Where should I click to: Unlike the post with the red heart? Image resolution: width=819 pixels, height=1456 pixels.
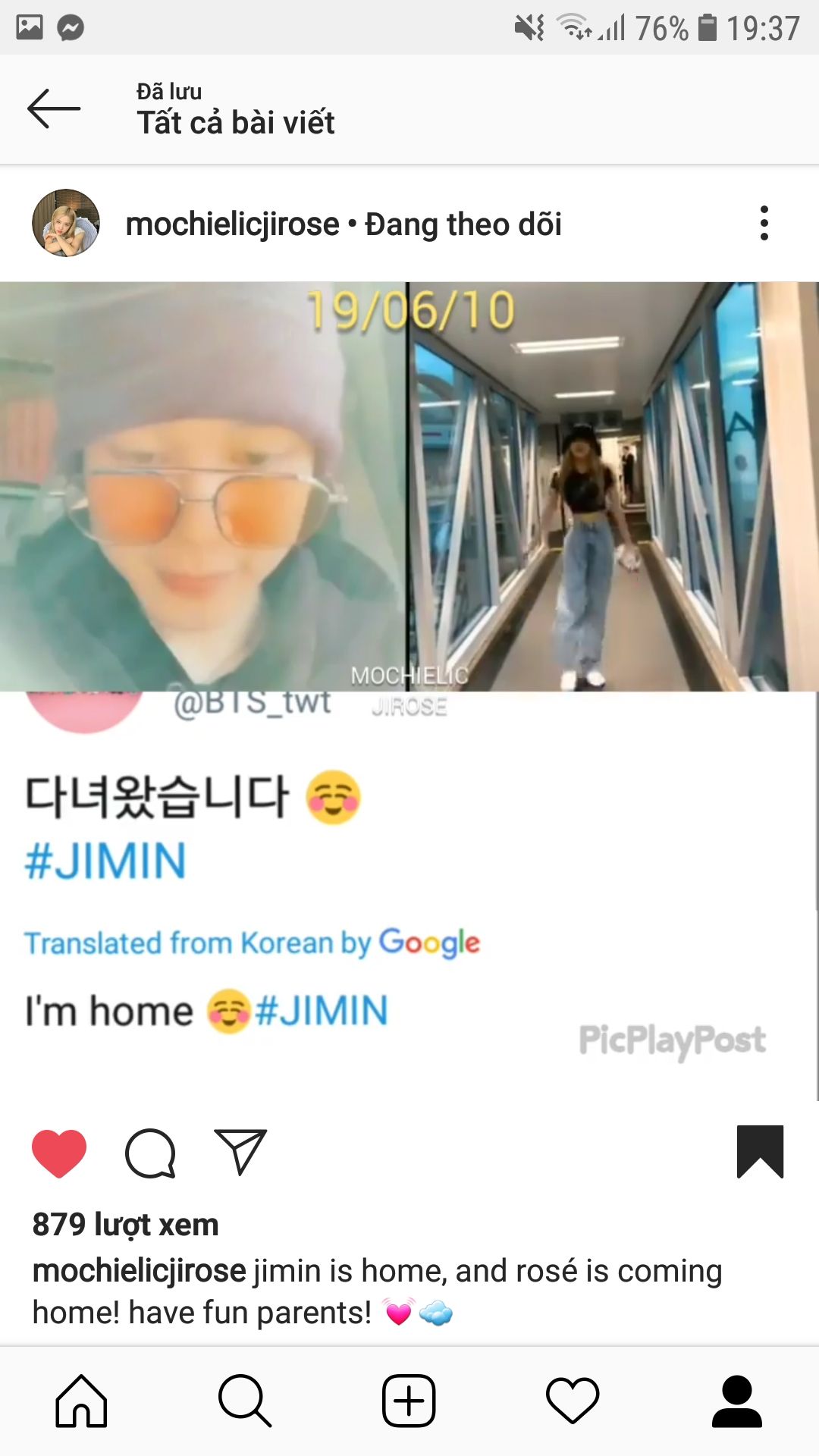[59, 1153]
